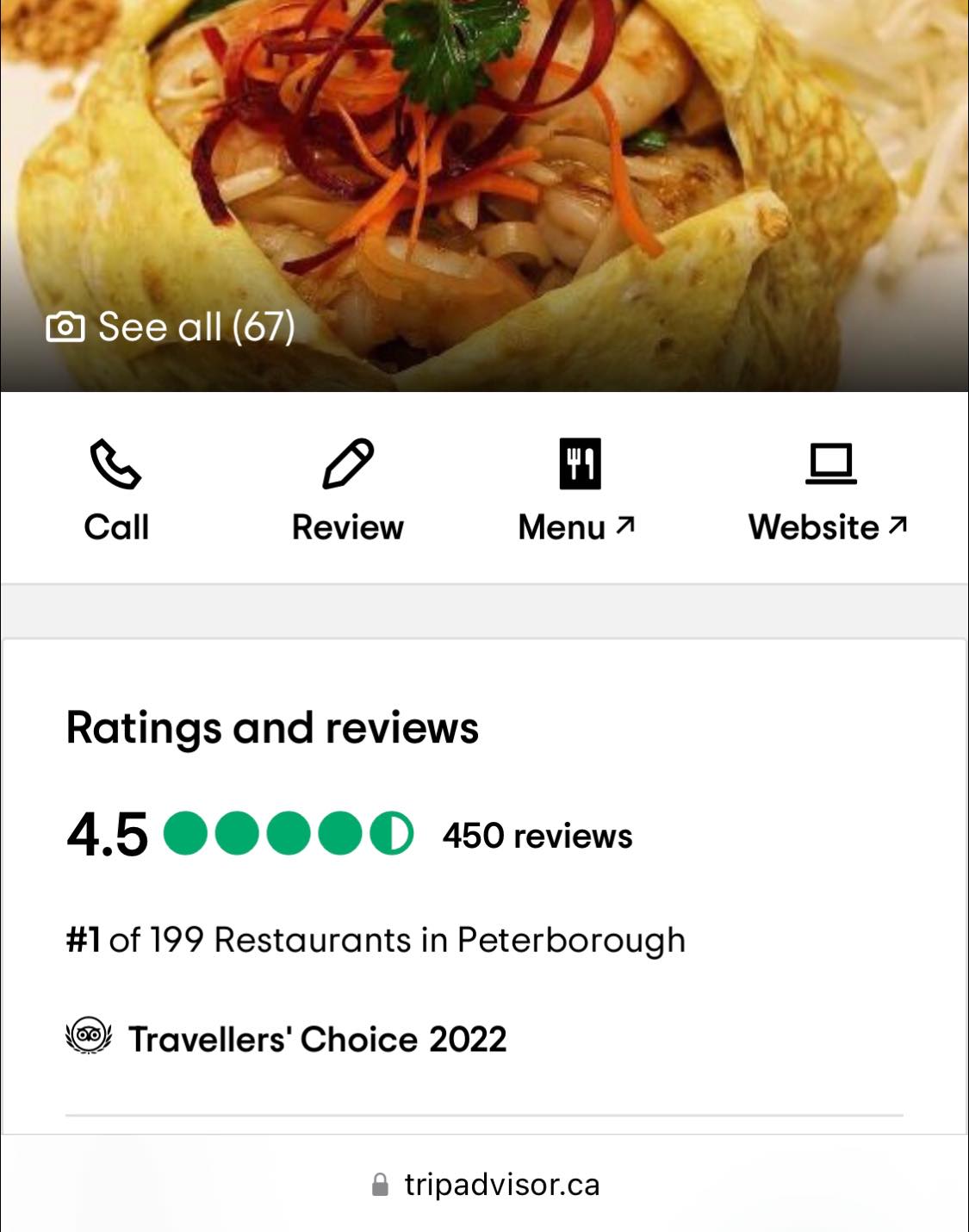The width and height of the screenshot is (969, 1232).
Task: Open all 67 restaurant photos
Action: coord(171,327)
